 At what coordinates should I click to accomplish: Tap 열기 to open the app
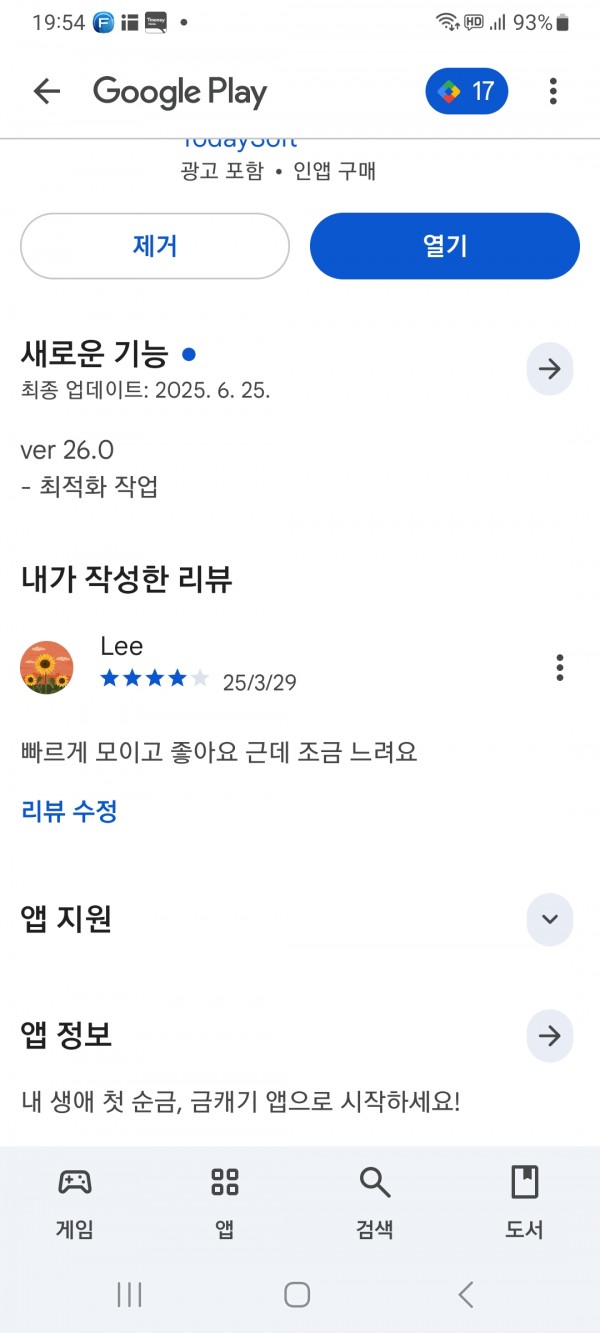pyautogui.click(x=445, y=246)
